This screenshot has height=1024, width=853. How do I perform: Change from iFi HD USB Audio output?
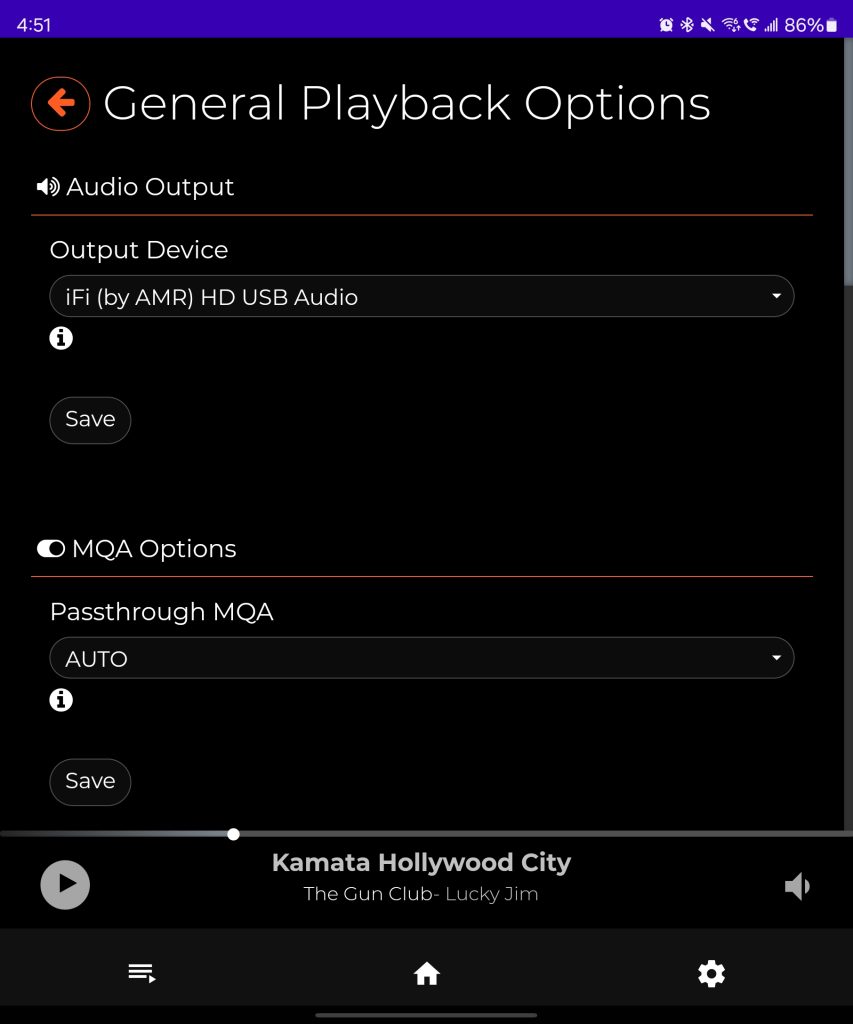tap(421, 296)
